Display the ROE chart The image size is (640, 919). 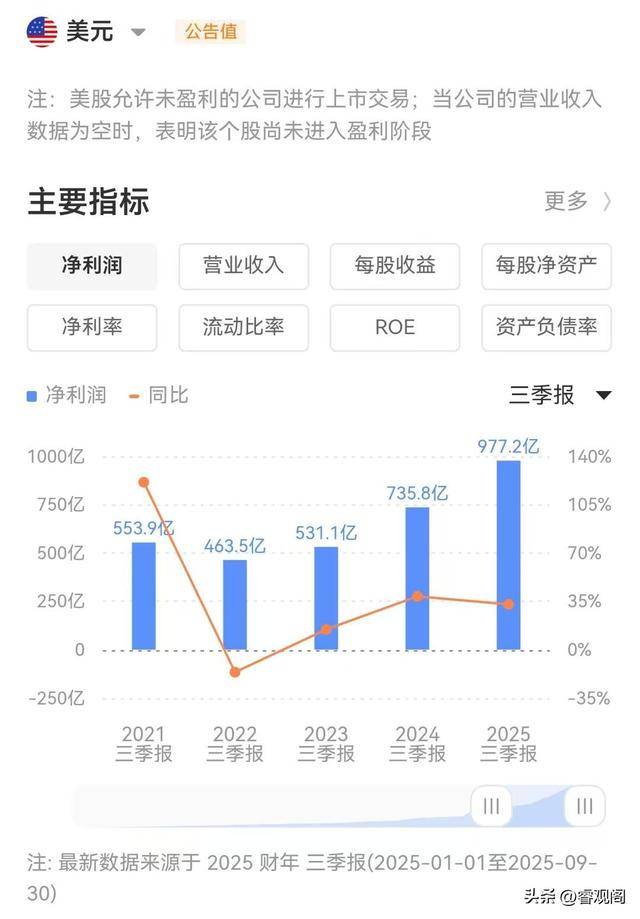click(x=394, y=327)
